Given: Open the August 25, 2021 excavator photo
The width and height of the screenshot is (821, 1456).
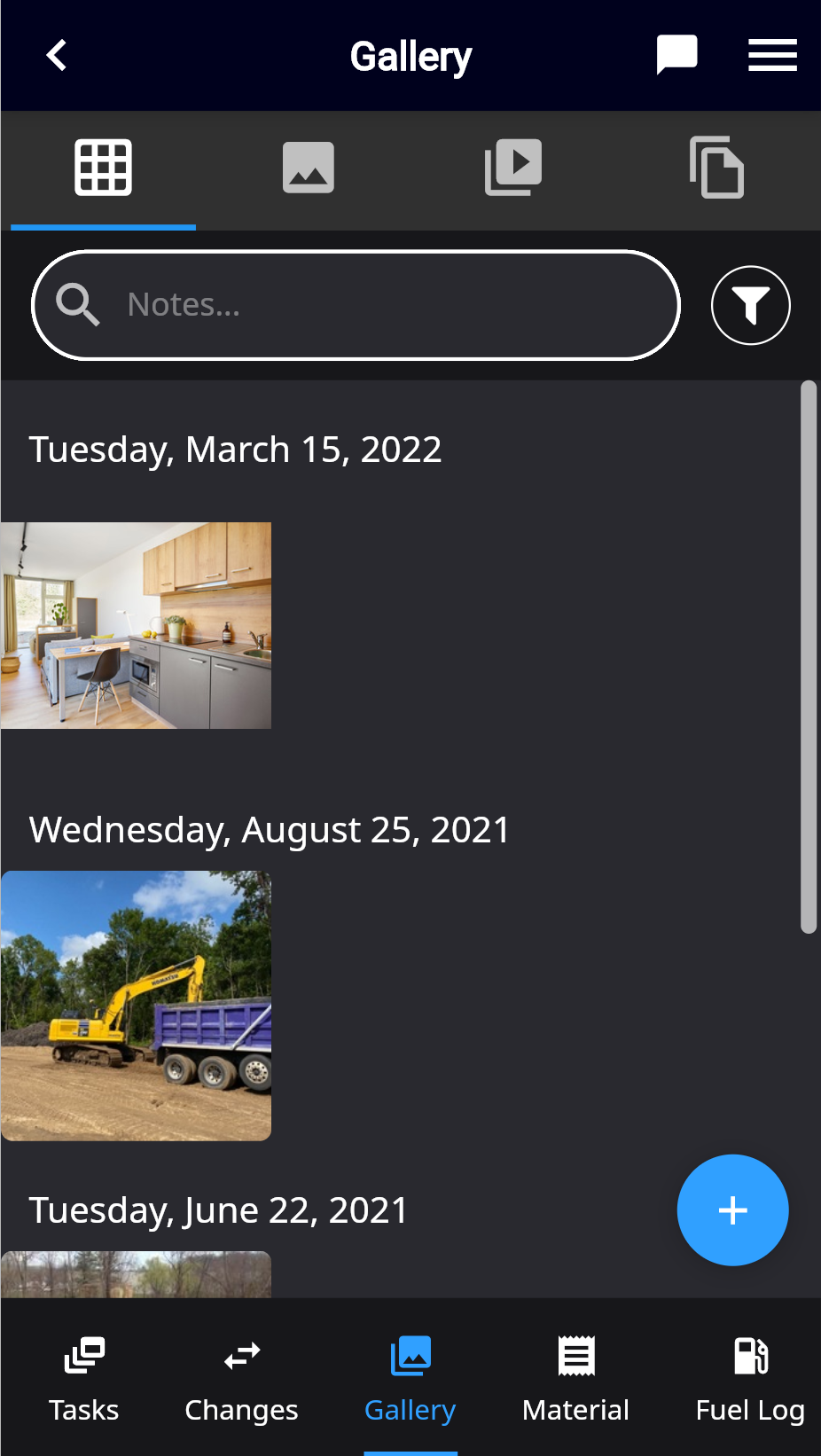Looking at the screenshot, I should pos(137,1005).
